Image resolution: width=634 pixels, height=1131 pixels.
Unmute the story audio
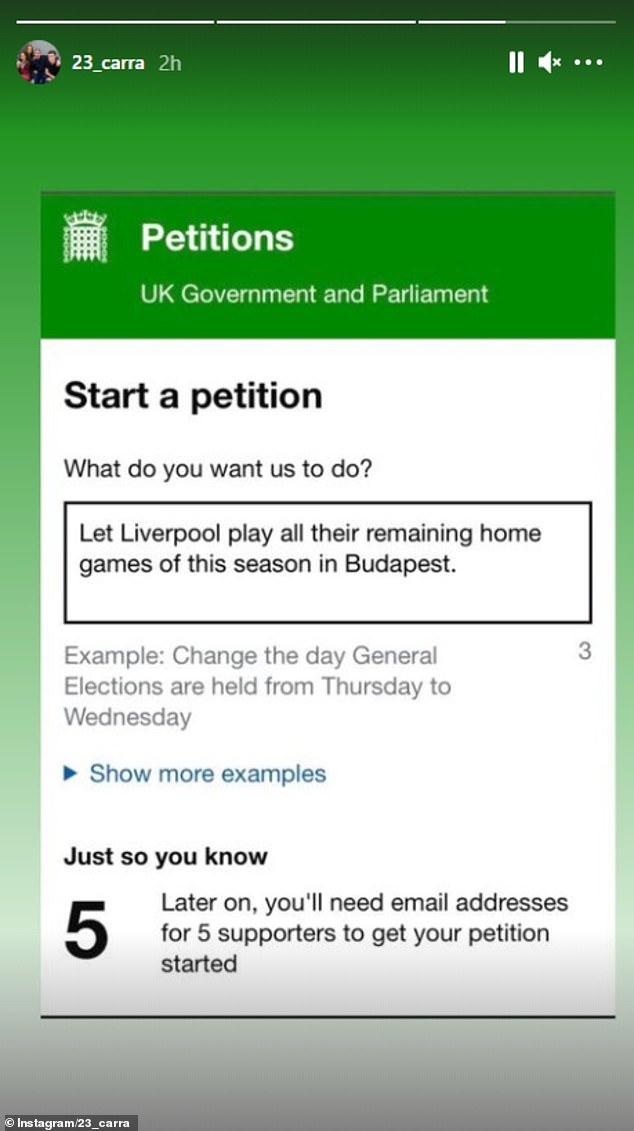(x=549, y=62)
